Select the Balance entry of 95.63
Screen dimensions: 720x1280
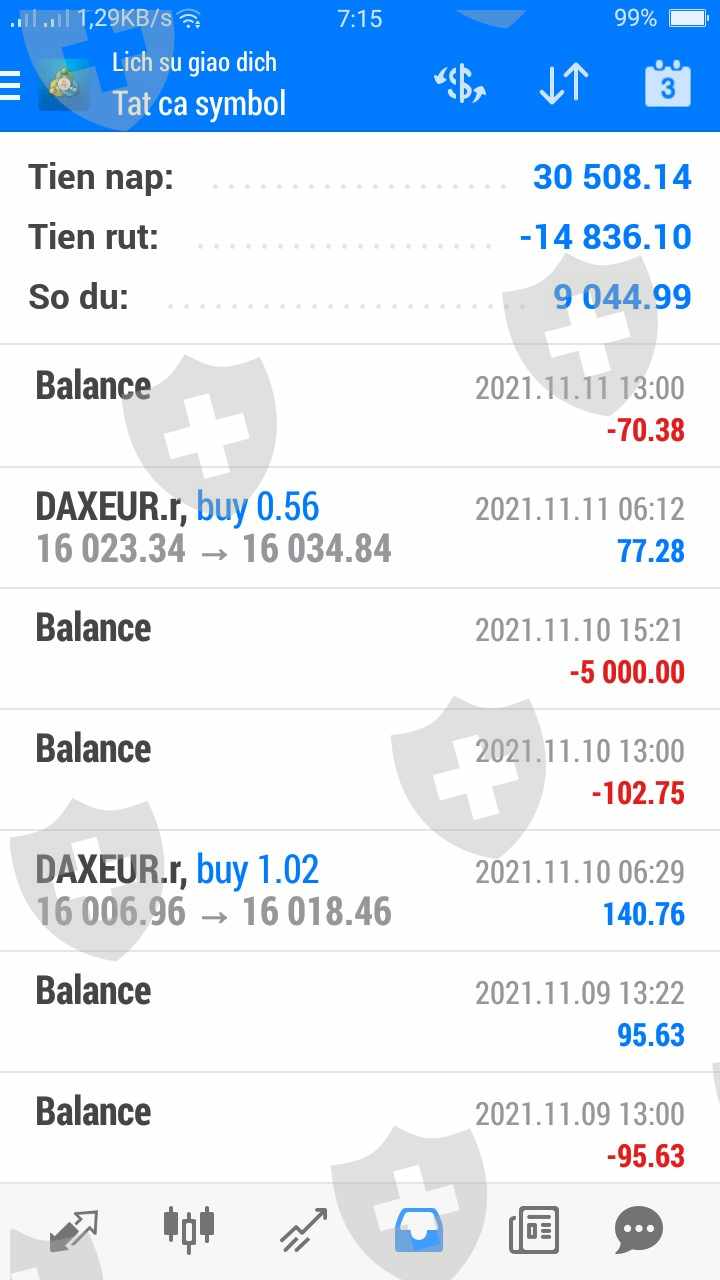click(360, 1012)
